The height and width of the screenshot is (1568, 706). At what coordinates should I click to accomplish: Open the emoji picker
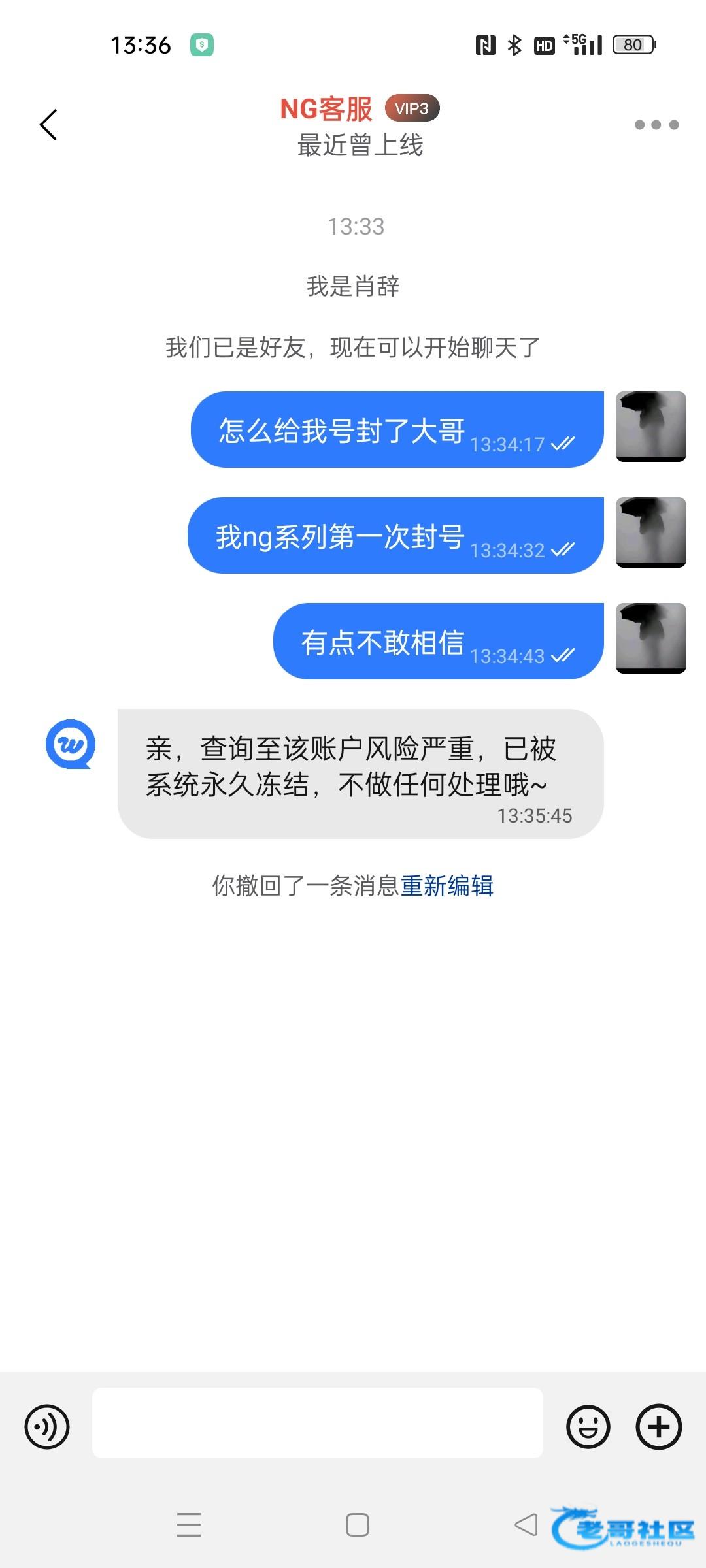588,1426
